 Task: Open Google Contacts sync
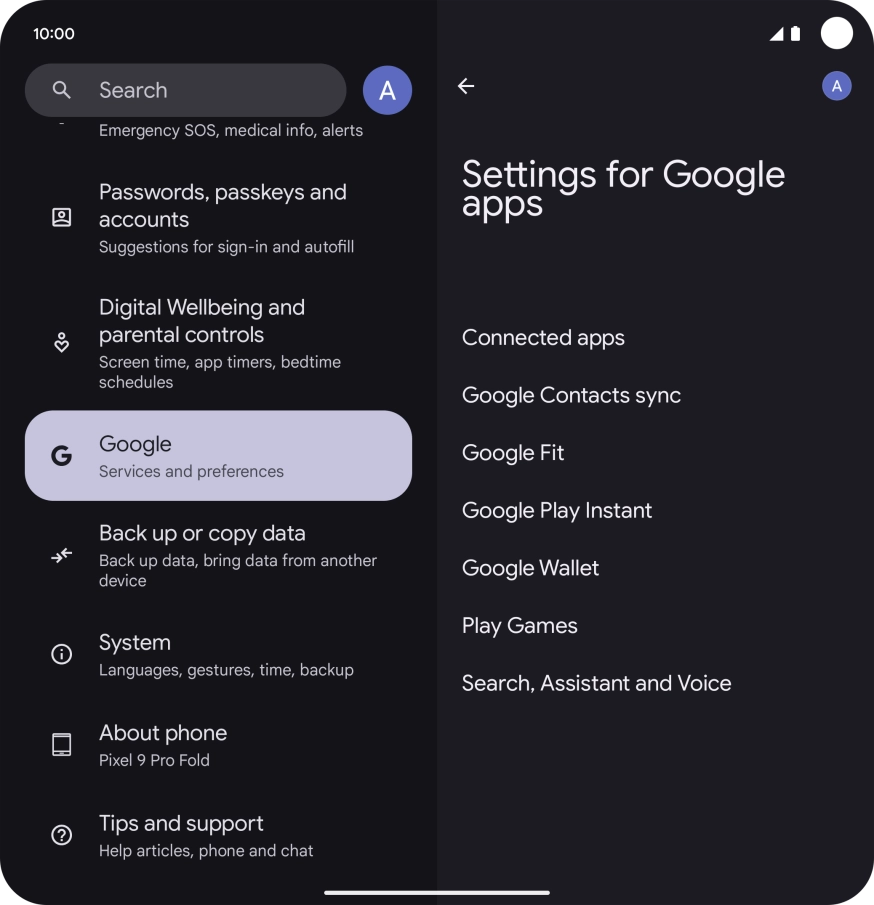pyautogui.click(x=571, y=395)
